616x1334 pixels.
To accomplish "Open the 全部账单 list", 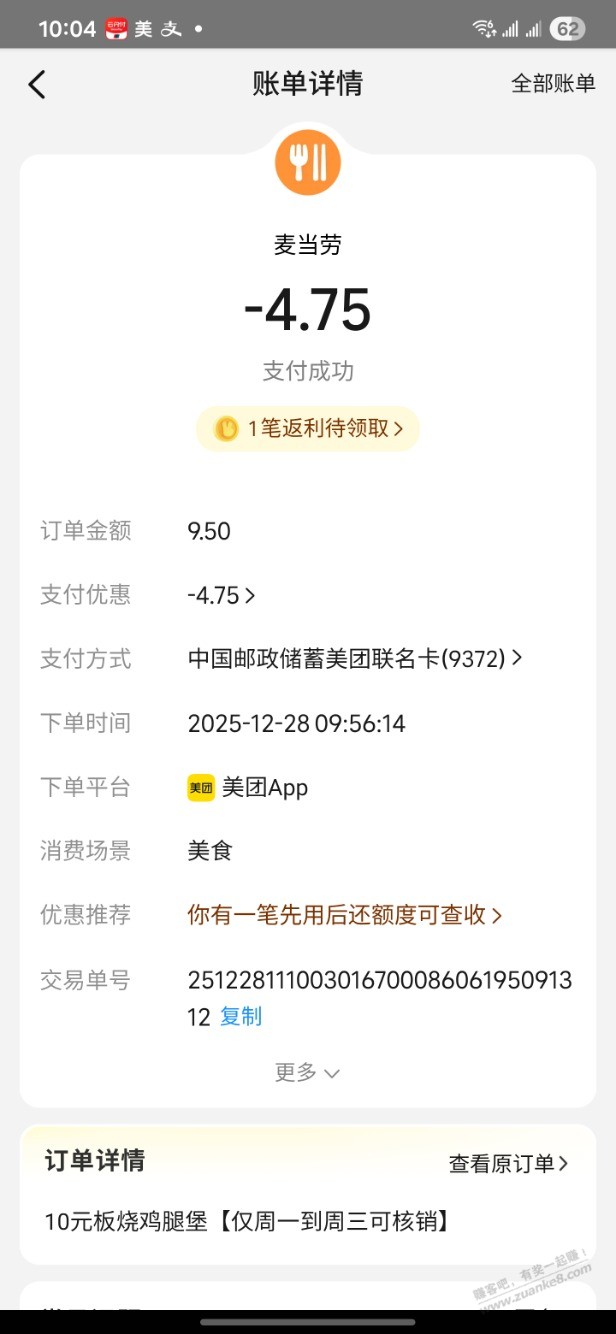I will tap(553, 84).
